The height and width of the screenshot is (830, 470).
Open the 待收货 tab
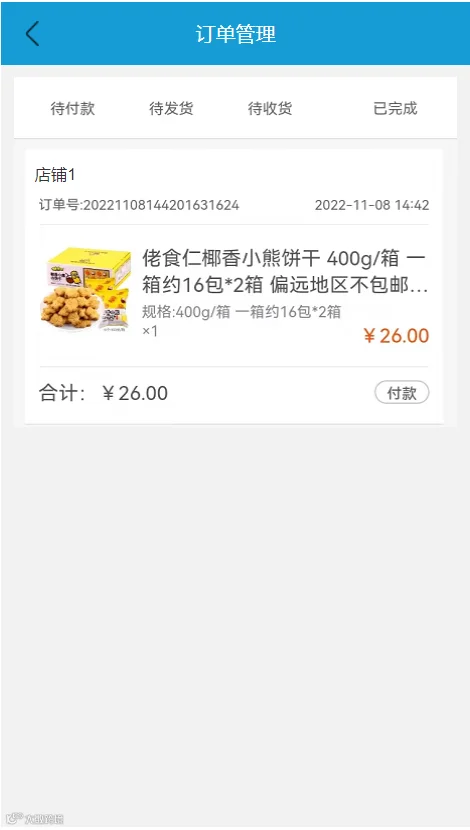[270, 109]
